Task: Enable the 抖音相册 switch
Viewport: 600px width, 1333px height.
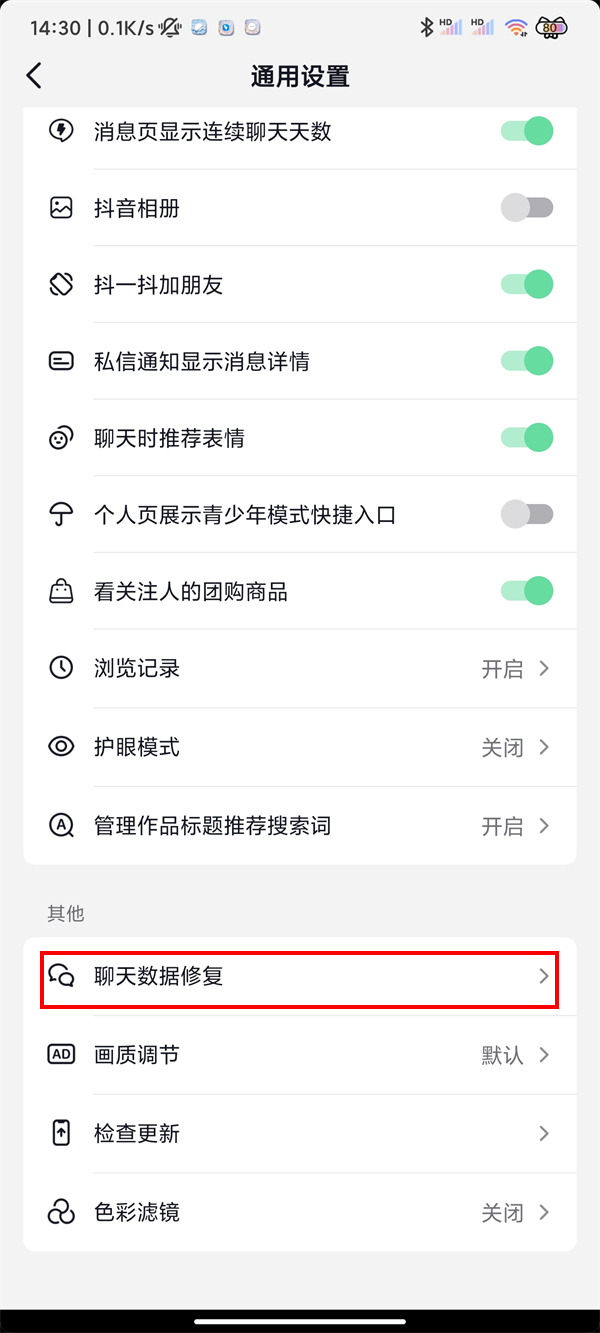Action: (526, 208)
